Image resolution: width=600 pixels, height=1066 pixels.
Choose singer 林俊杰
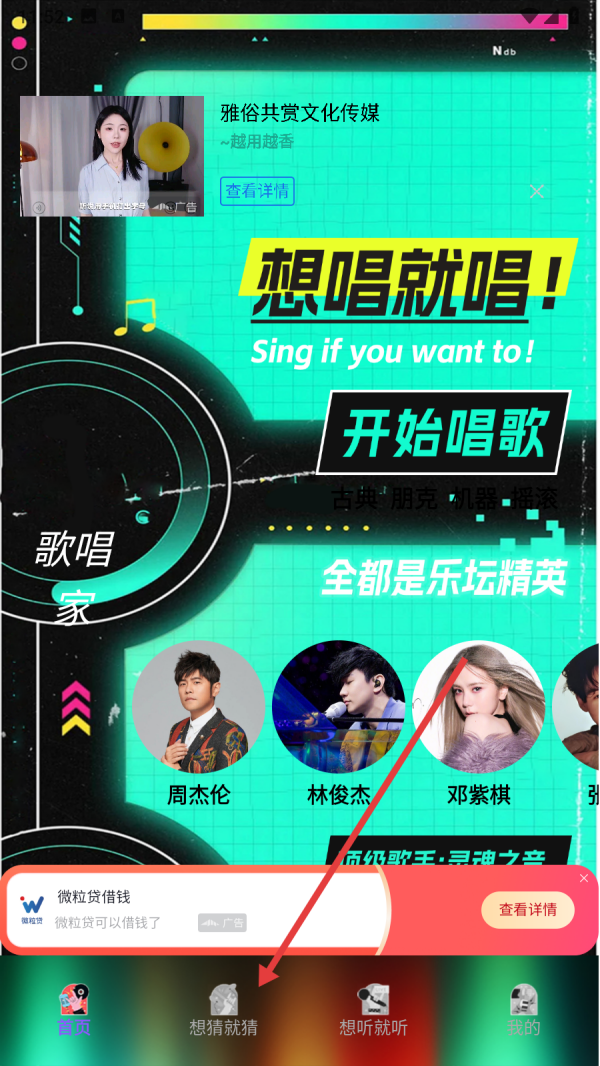(x=338, y=708)
